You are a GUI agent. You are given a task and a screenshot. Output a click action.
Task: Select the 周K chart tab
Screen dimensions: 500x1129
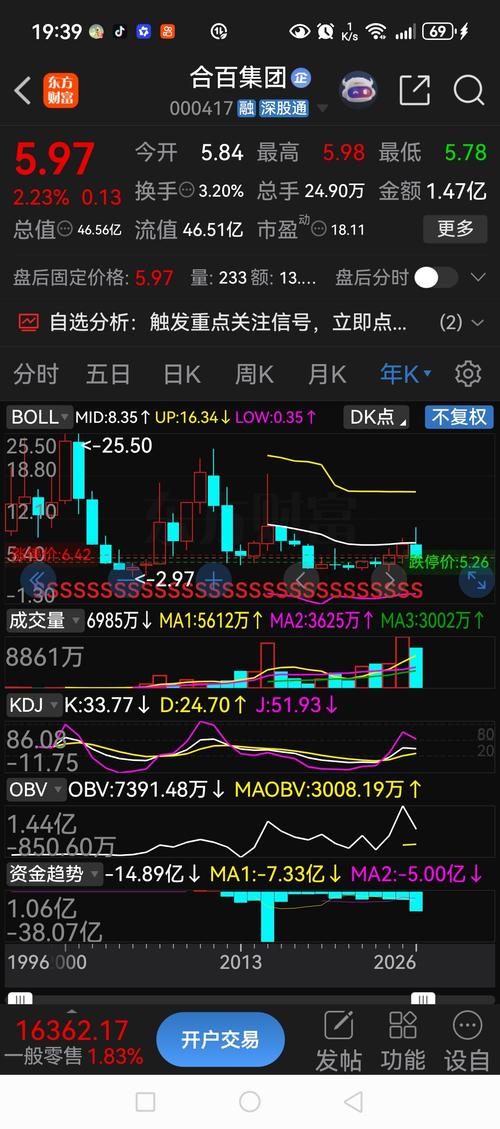click(254, 374)
